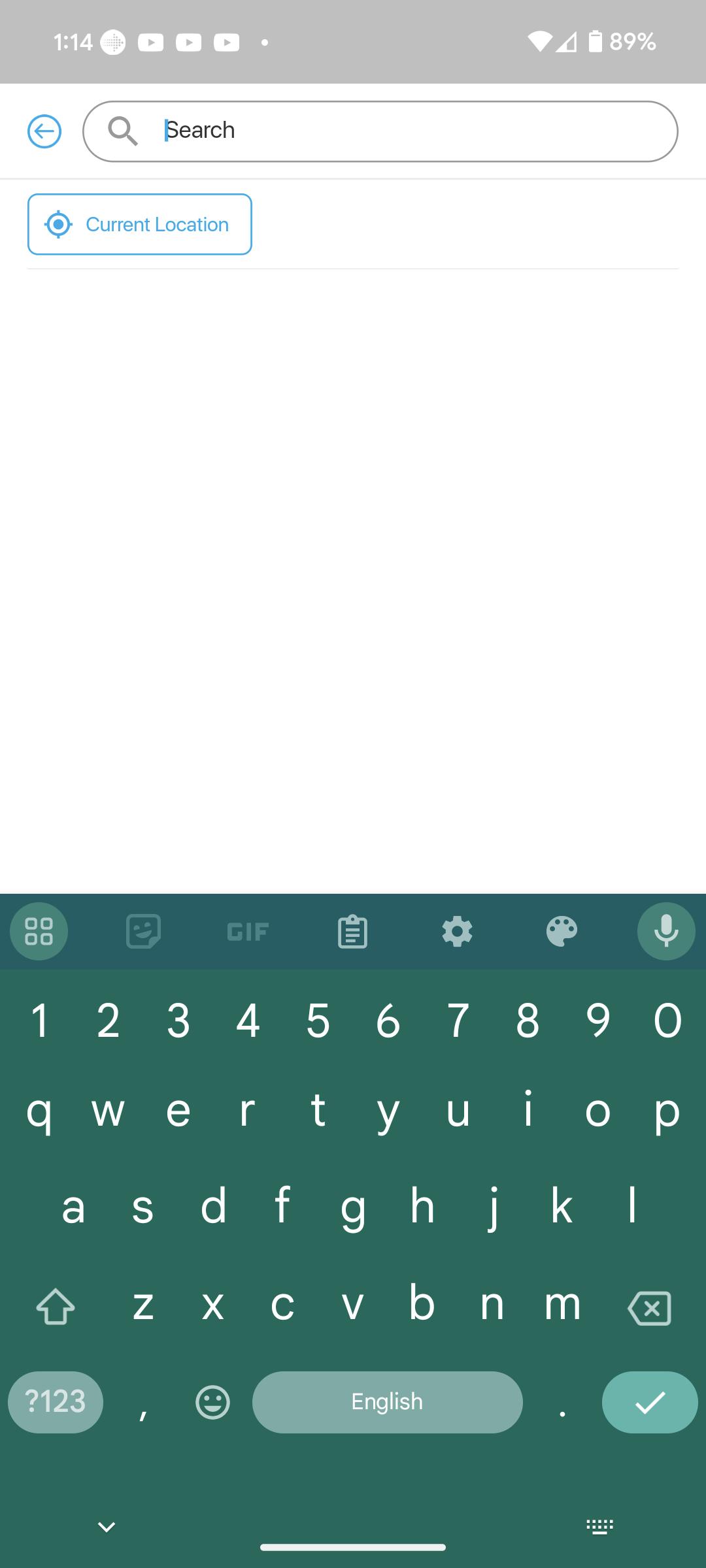Open the emoji picker key

click(x=212, y=1402)
